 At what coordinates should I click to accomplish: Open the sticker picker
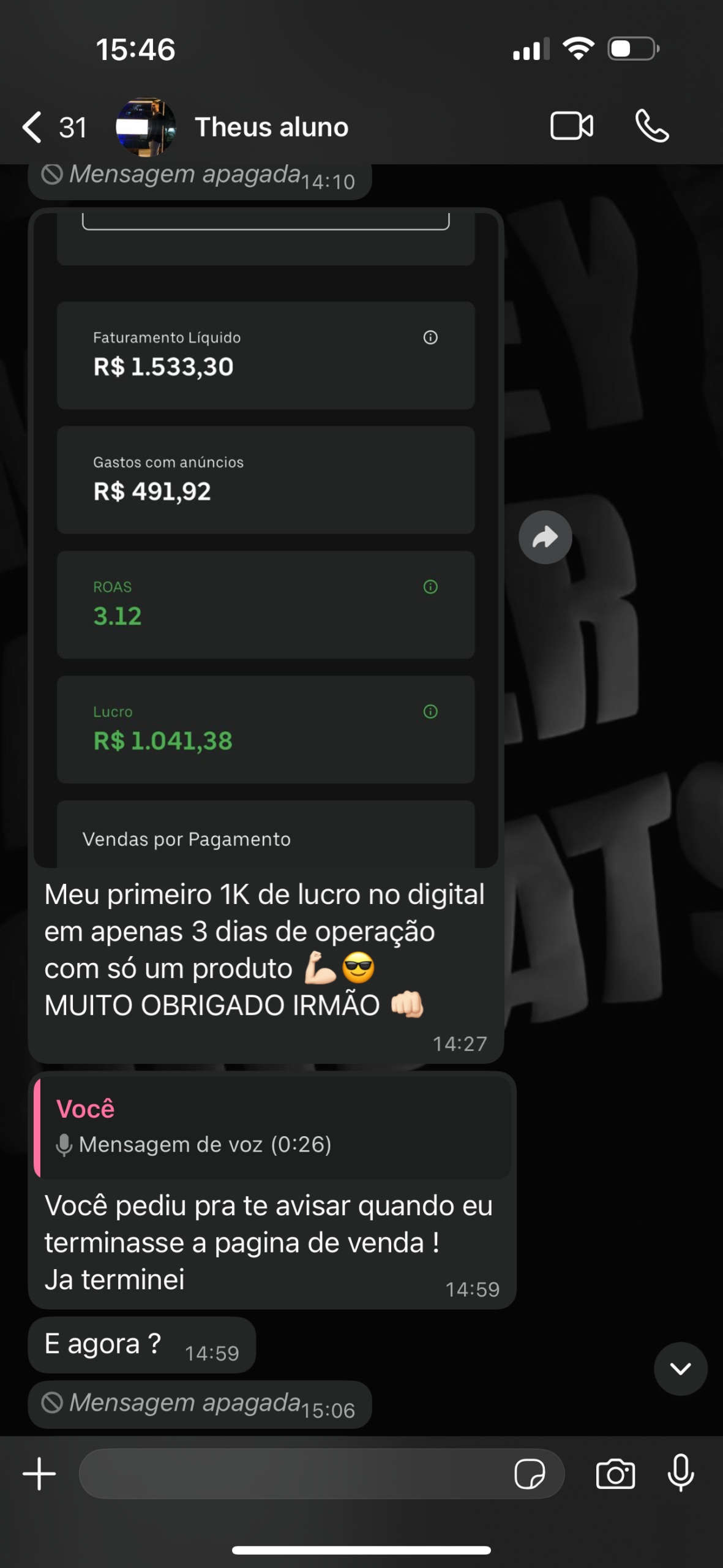pos(530,1474)
